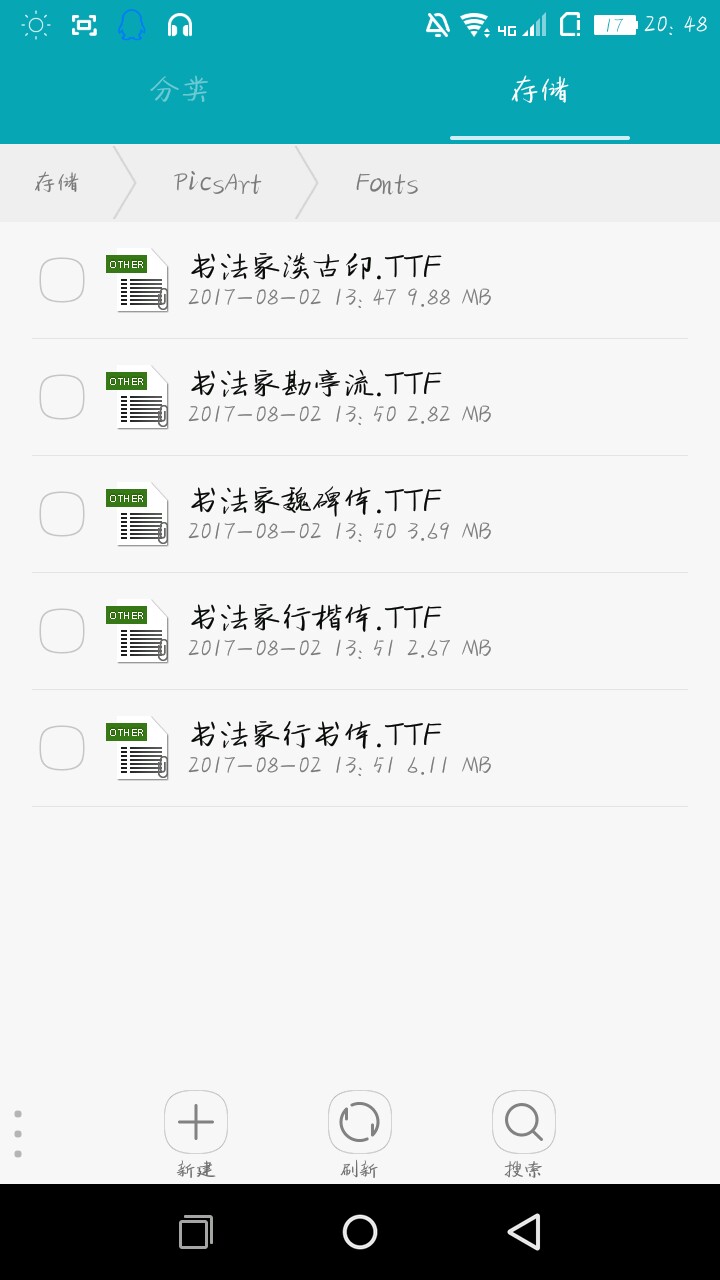
Task: Open the file 书法家行楷体.TTF
Action: pos(340,631)
